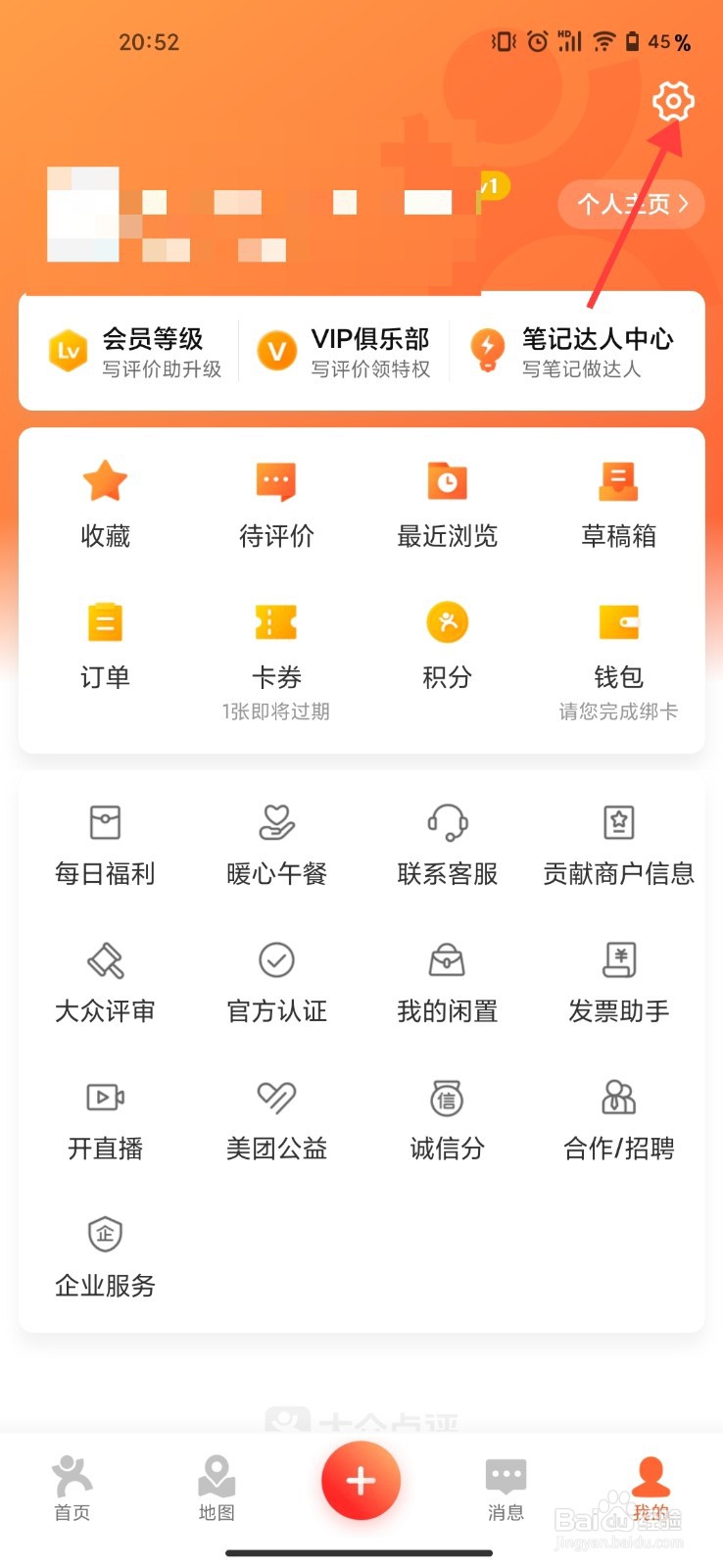Open the settings gear icon
Screen dimensions: 723x1568
[673, 101]
